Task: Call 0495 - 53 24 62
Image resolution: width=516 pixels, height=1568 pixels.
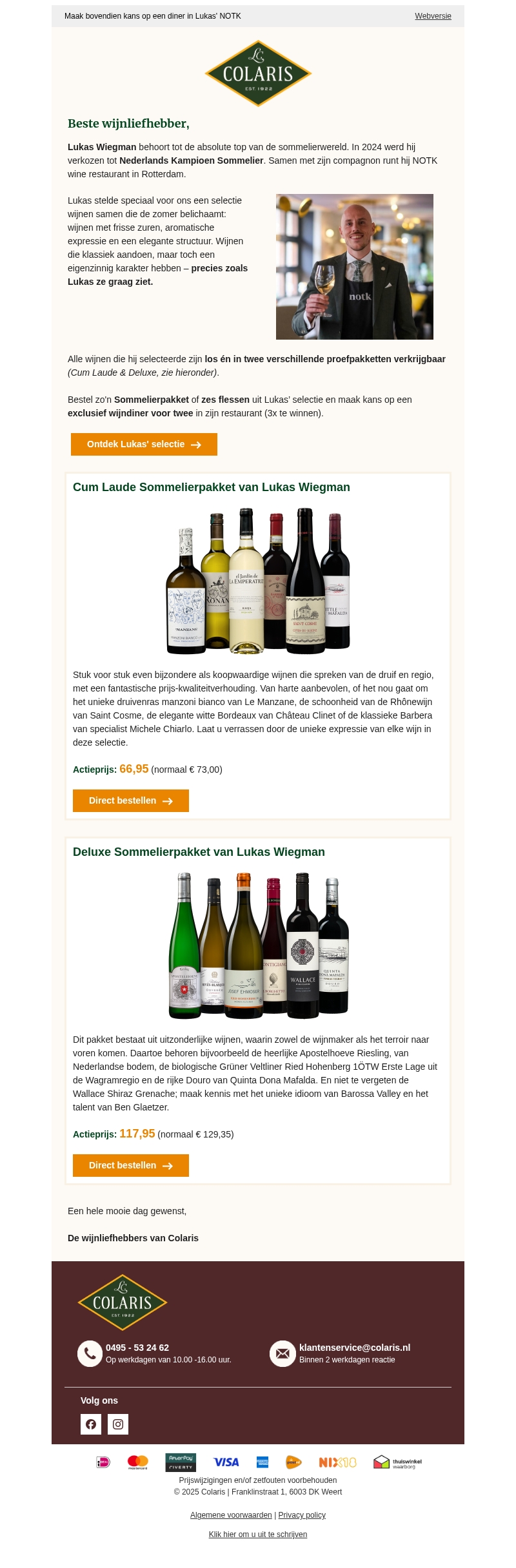Action: 137,1348
